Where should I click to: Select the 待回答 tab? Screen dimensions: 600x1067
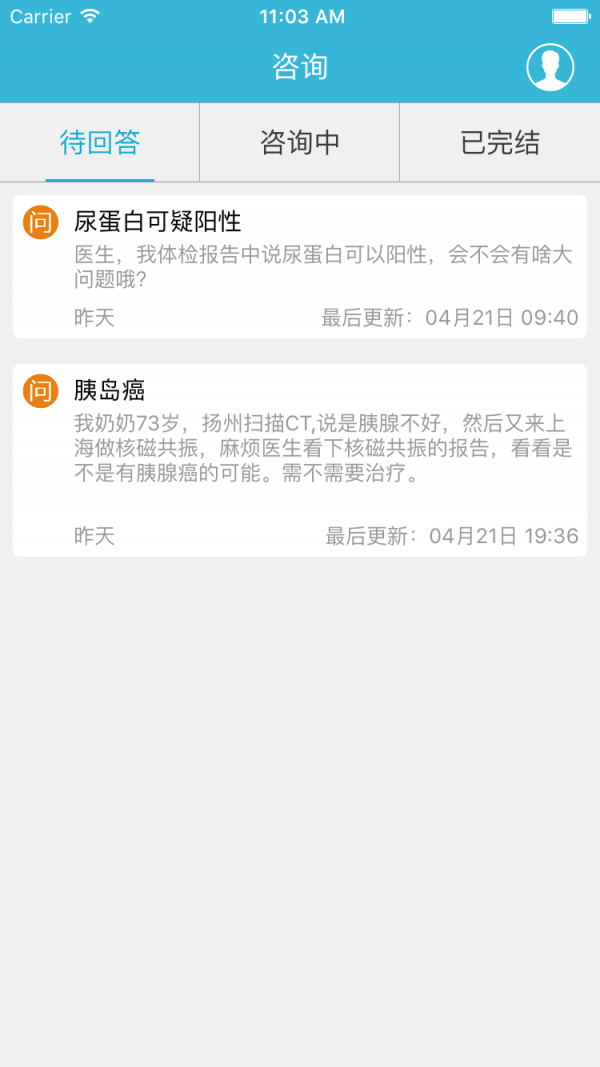pos(100,143)
